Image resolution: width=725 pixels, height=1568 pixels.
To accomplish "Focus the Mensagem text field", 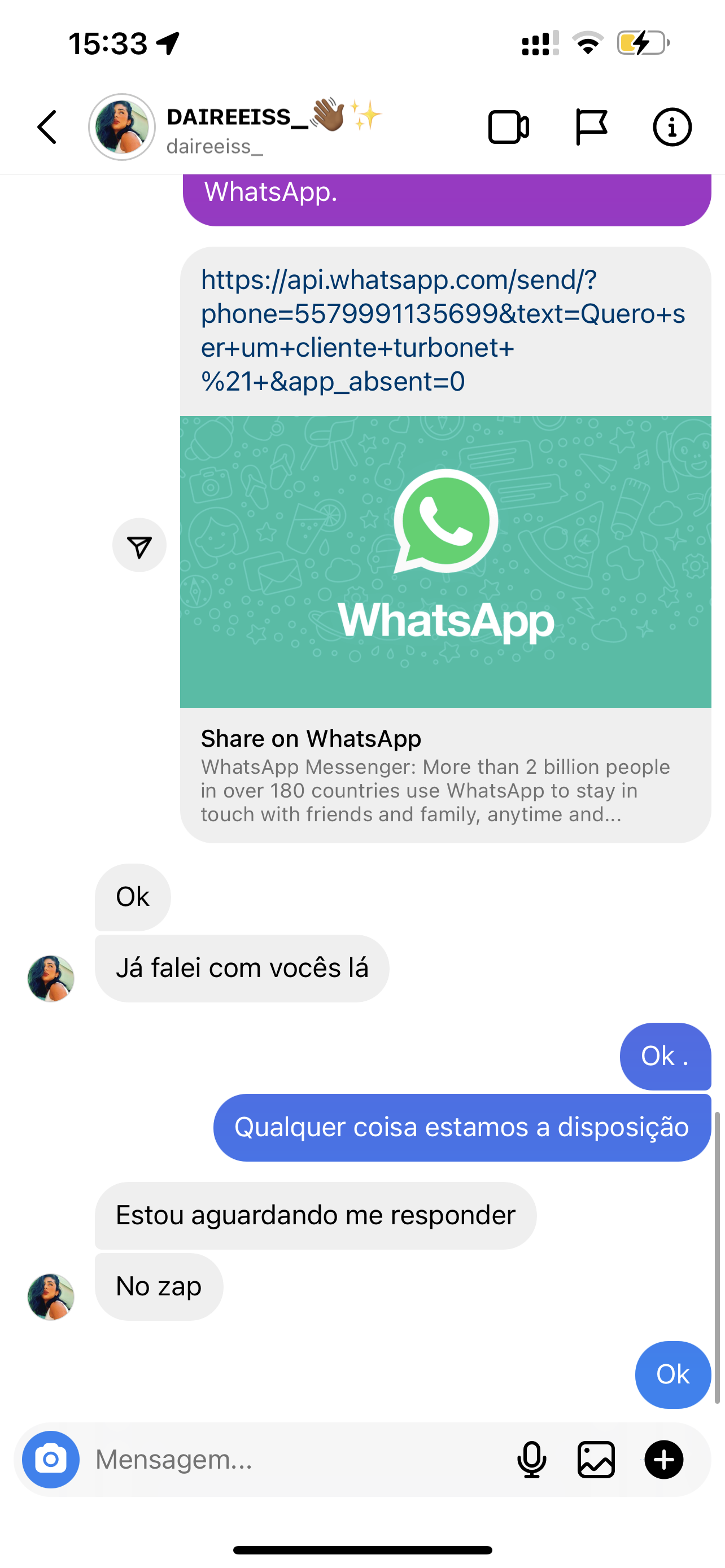I will pyautogui.click(x=292, y=1459).
